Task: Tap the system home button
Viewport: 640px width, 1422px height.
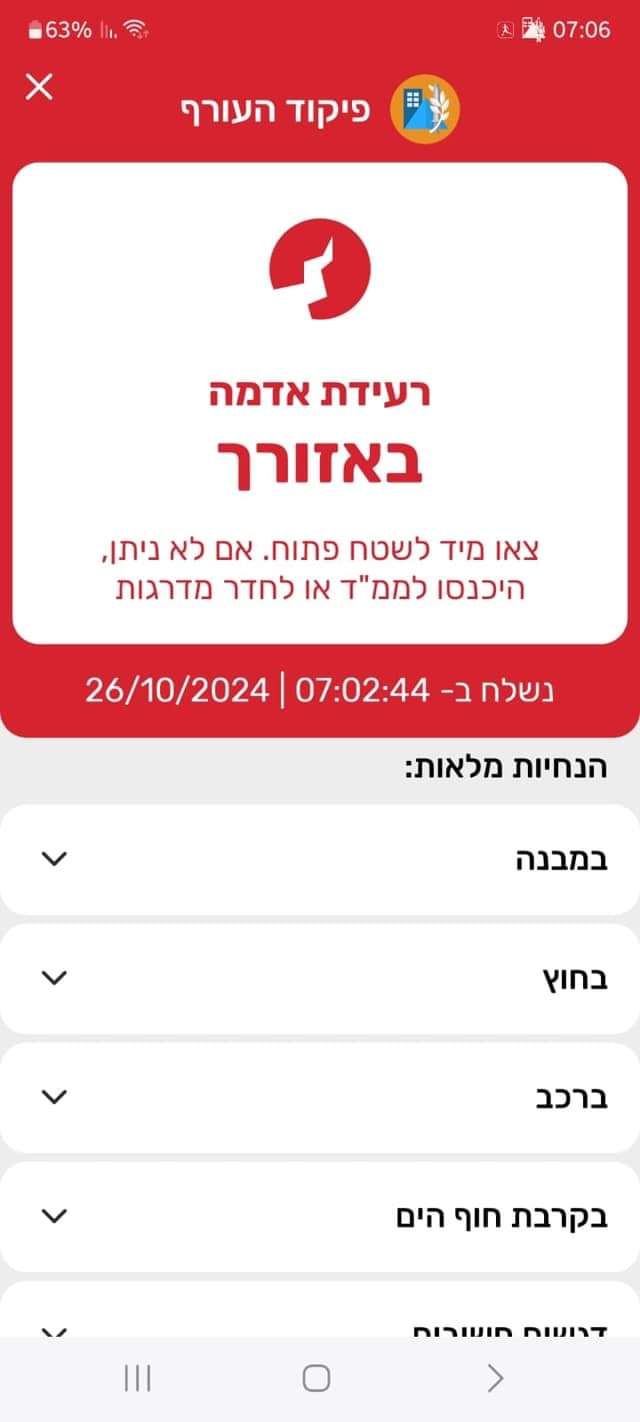Action: pyautogui.click(x=316, y=1379)
